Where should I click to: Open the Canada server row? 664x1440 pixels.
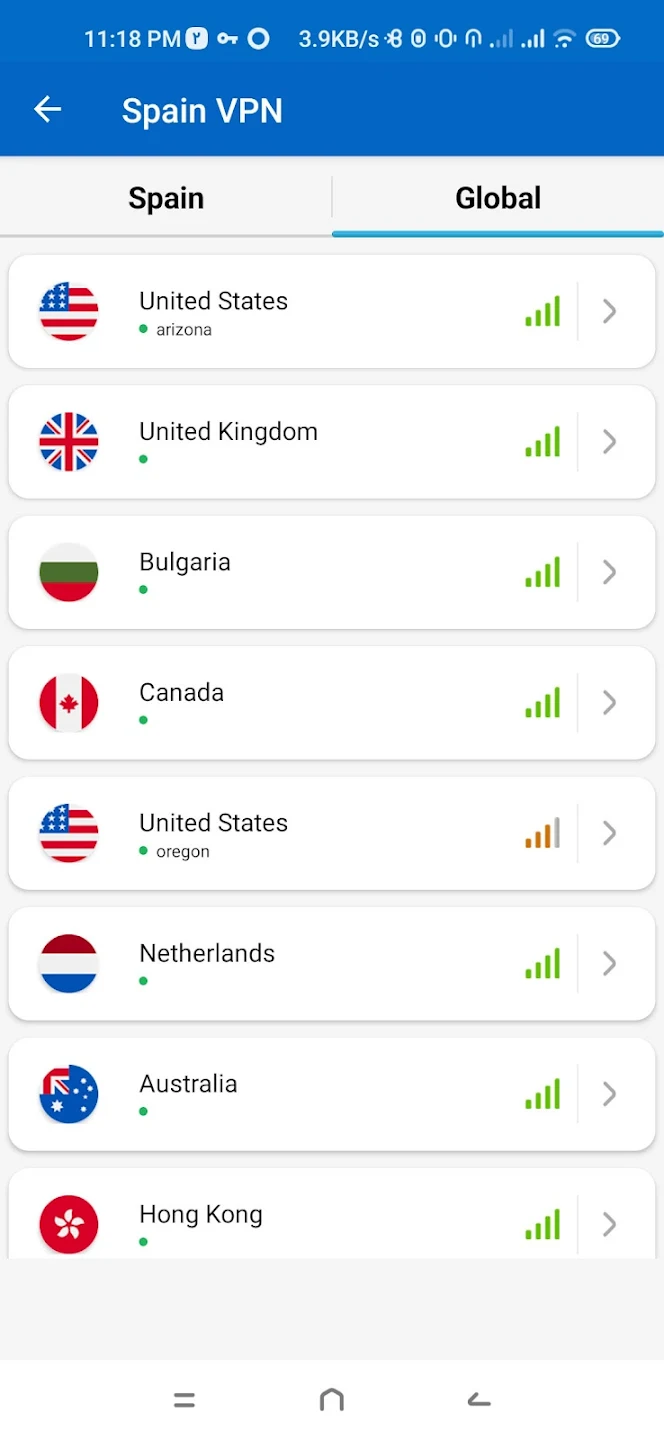pyautogui.click(x=332, y=703)
